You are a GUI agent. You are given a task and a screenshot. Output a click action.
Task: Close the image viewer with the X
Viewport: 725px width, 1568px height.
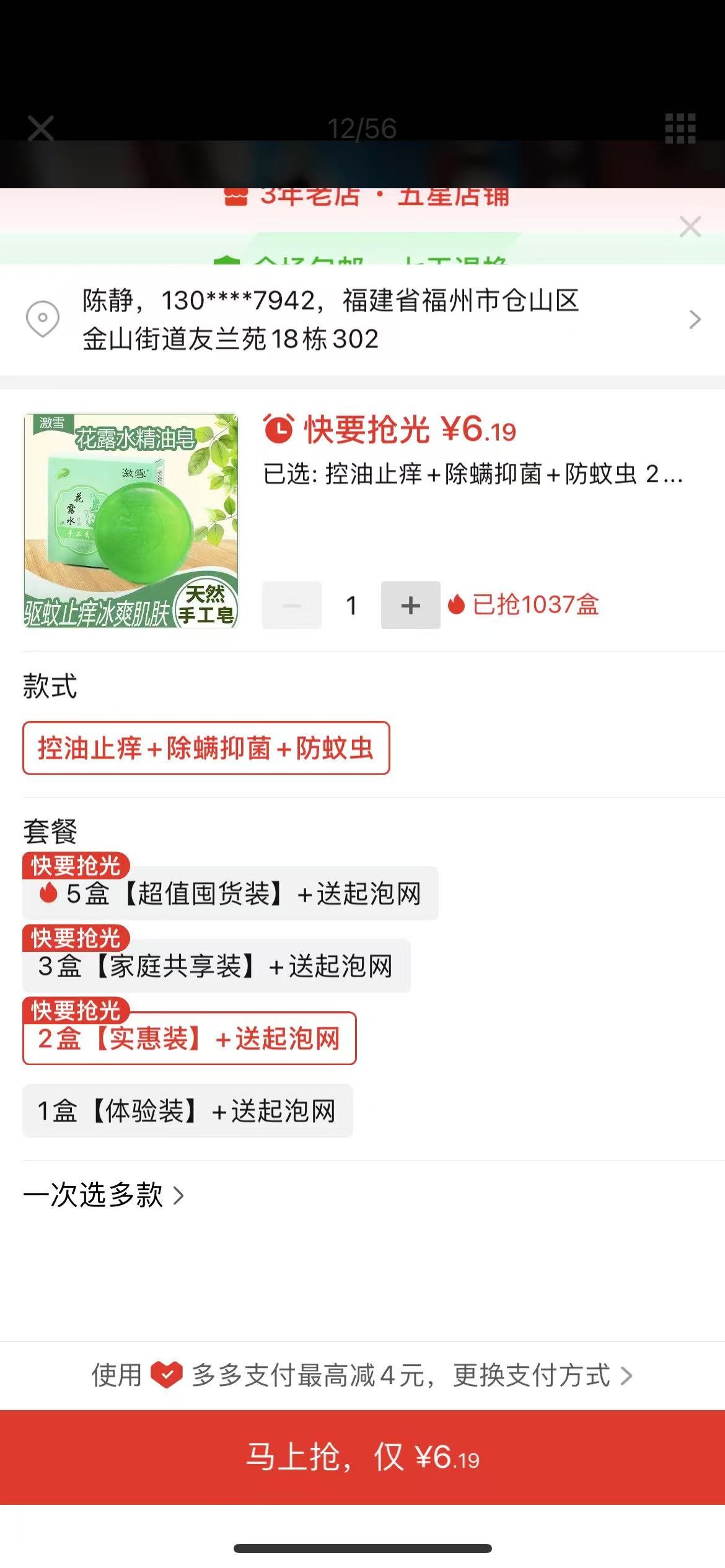click(x=41, y=129)
